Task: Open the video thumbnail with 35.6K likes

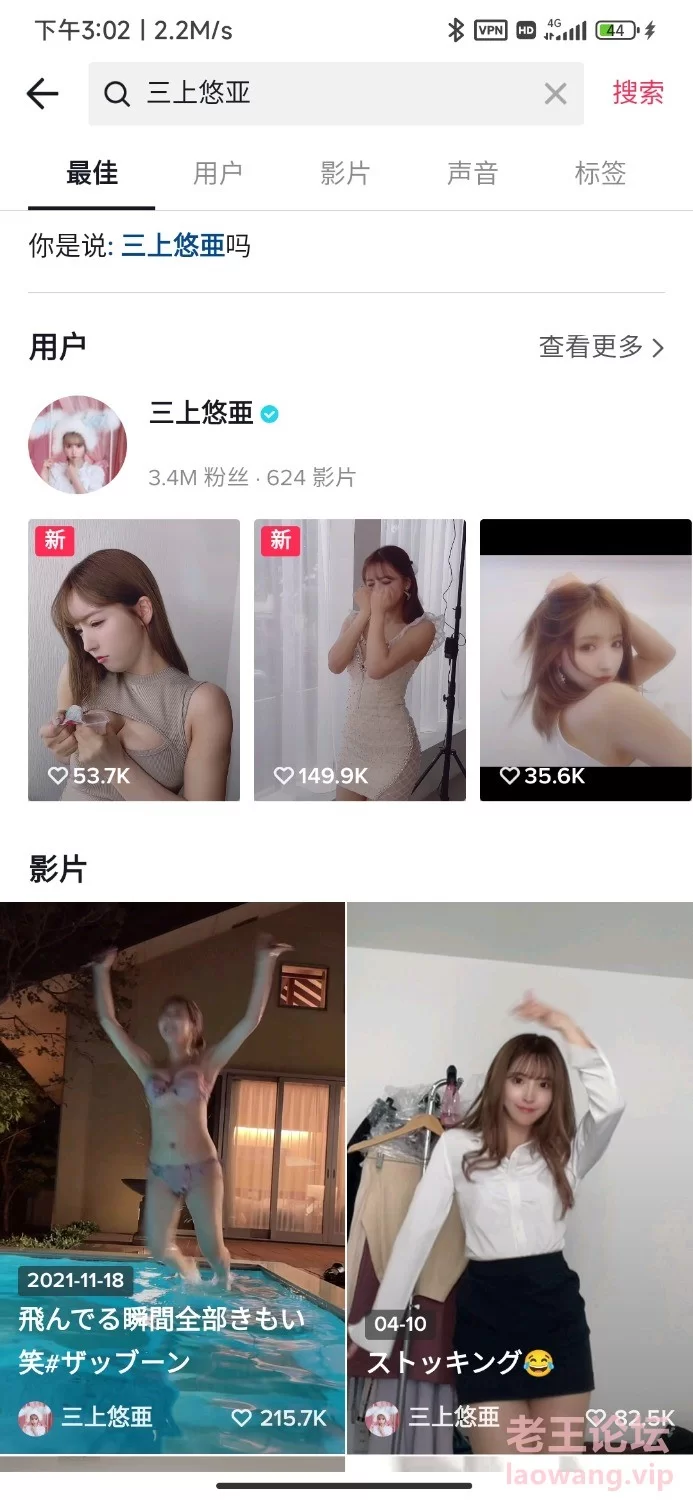Action: pos(586,660)
